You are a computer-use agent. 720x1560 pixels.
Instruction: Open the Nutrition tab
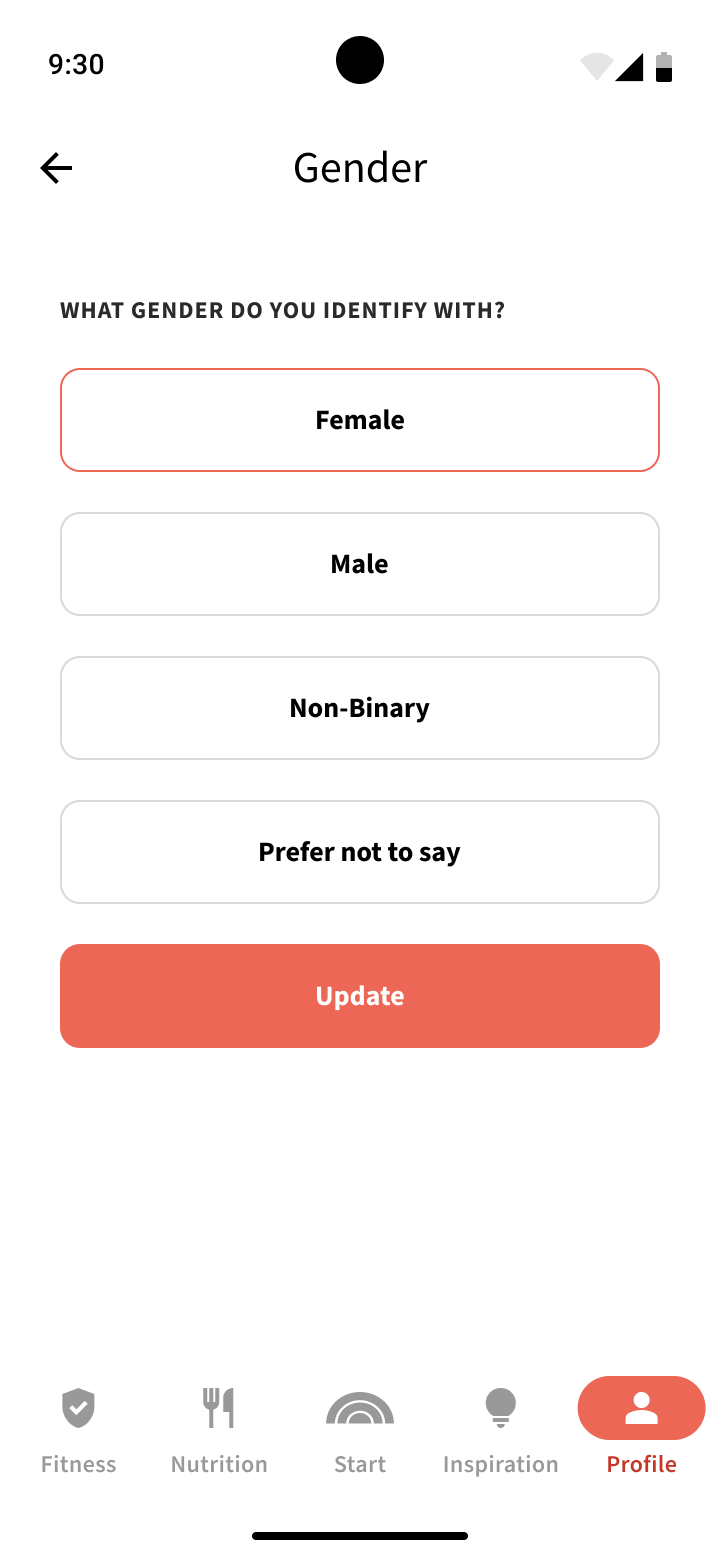pyautogui.click(x=219, y=1430)
